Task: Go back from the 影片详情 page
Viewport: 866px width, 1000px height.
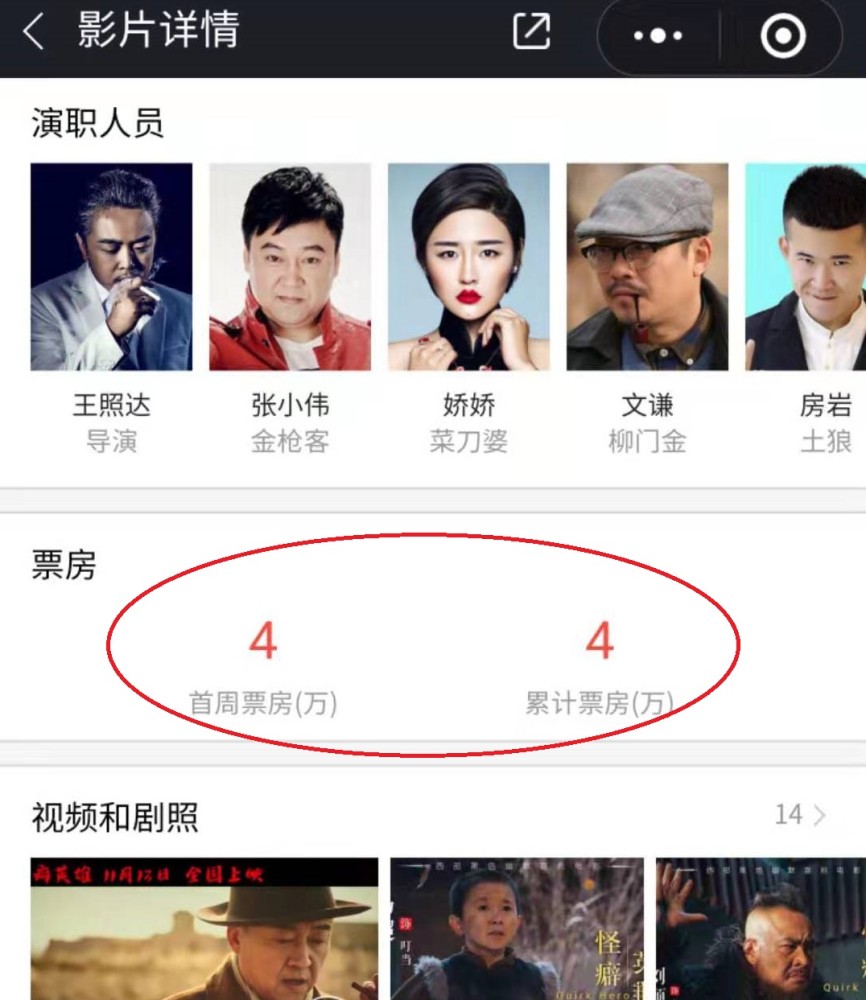Action: 34,33
